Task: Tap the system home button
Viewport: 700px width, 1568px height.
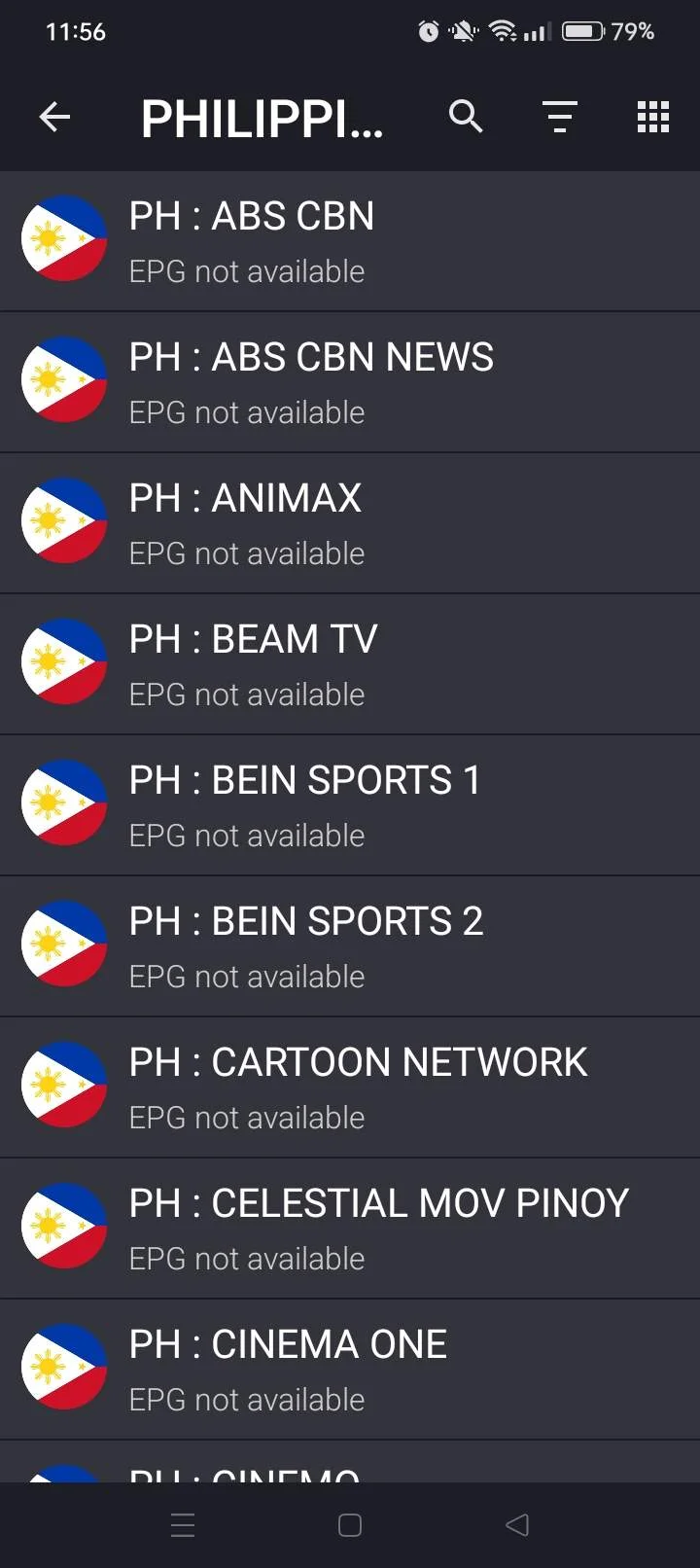Action: [350, 1525]
